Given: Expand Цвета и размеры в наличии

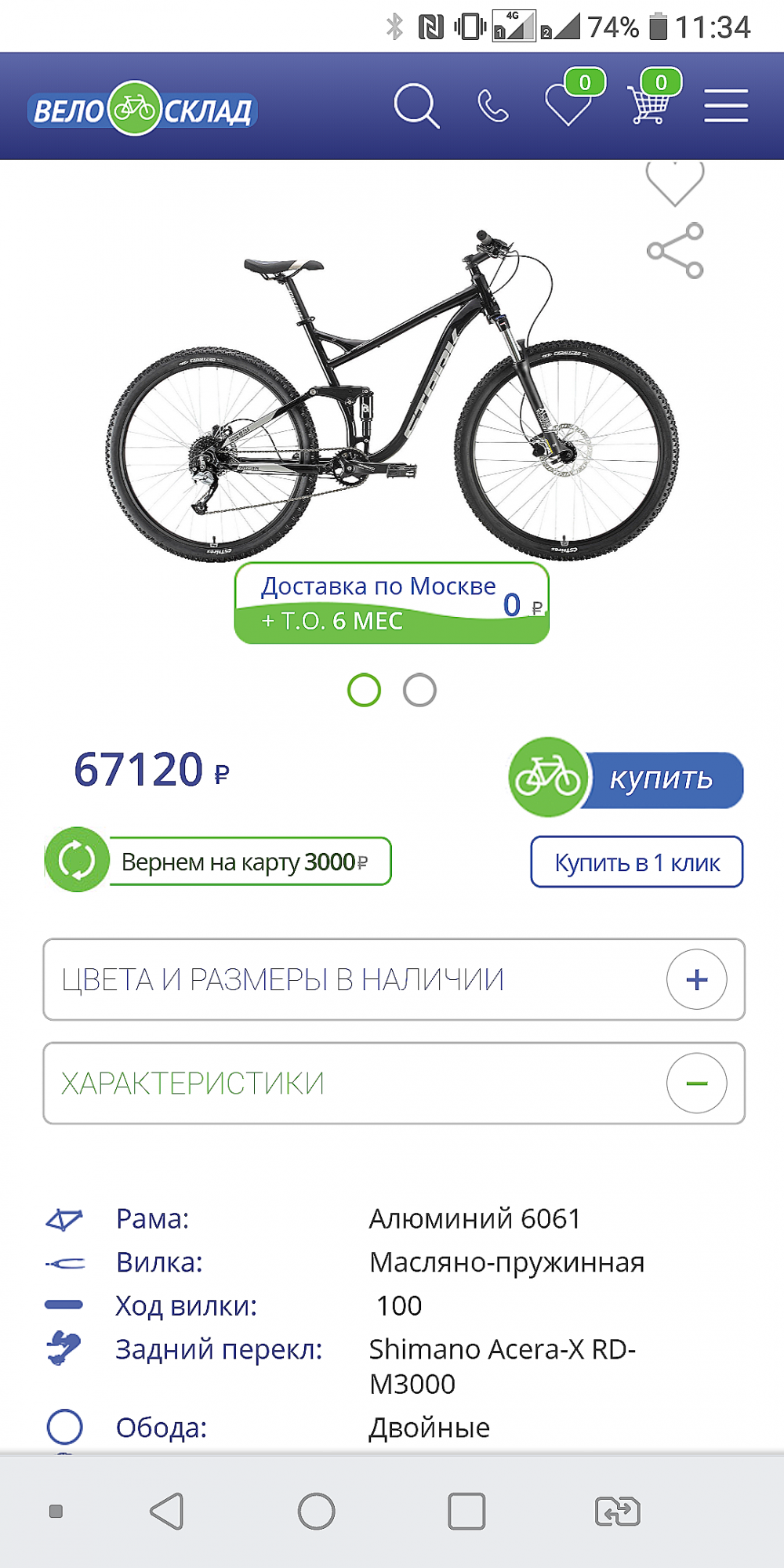Looking at the screenshot, I should (x=394, y=980).
